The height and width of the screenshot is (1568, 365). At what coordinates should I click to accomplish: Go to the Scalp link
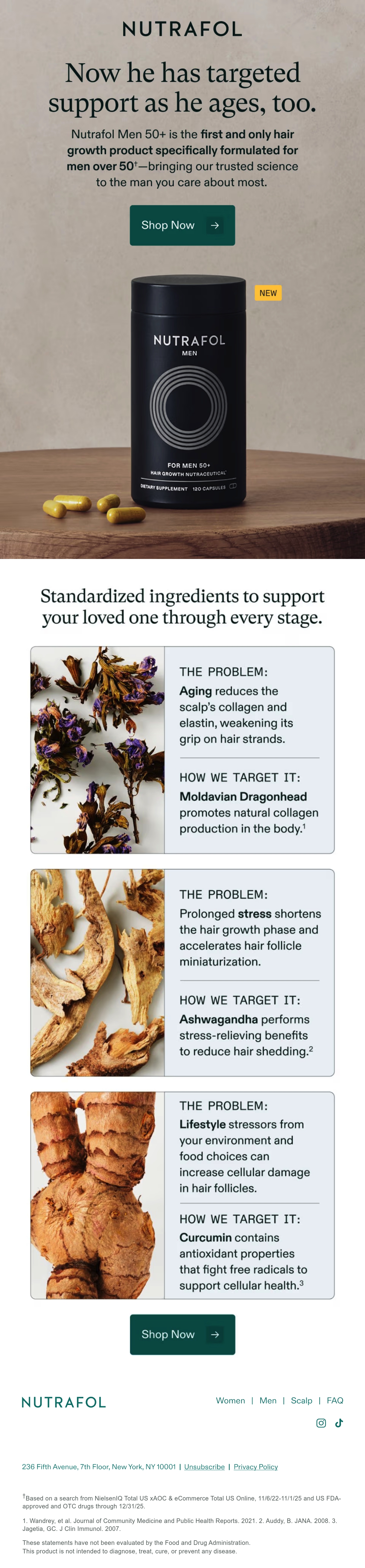tap(301, 1401)
